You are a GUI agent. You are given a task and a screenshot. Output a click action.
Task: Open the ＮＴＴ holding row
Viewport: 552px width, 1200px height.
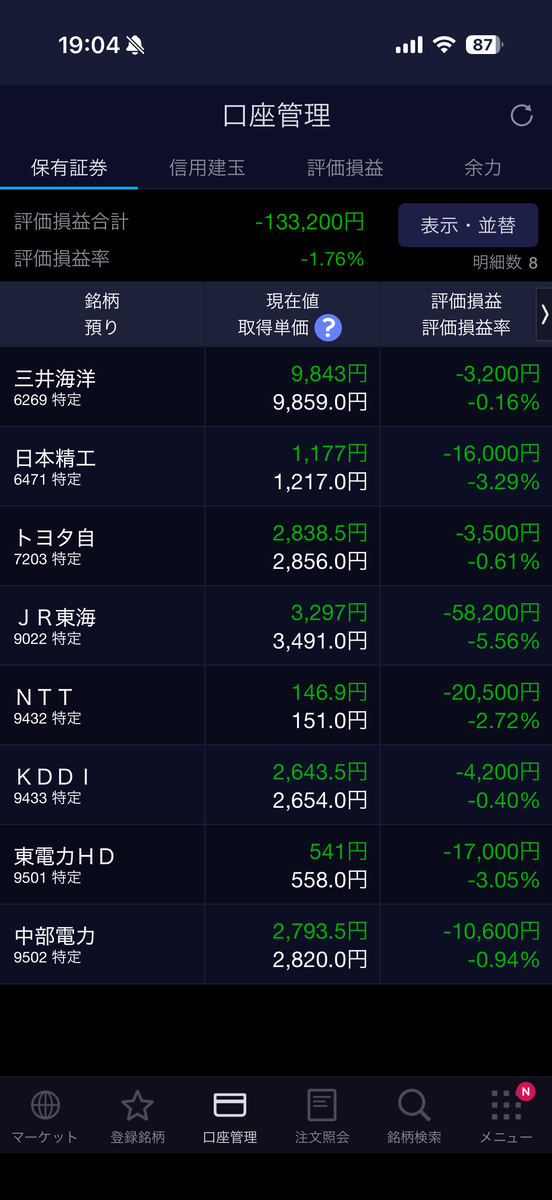click(x=276, y=706)
